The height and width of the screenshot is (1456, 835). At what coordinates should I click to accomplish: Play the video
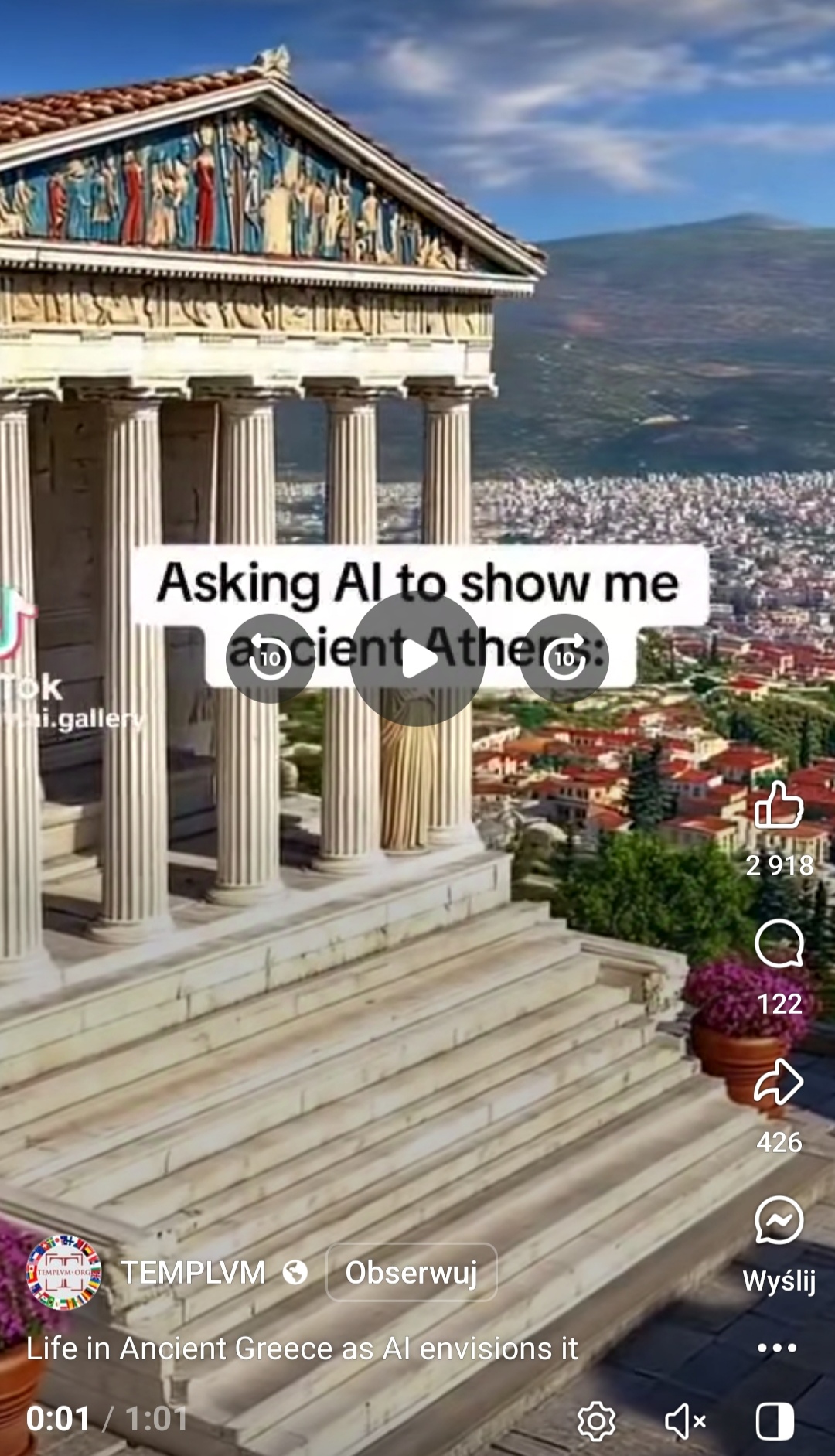[417, 659]
